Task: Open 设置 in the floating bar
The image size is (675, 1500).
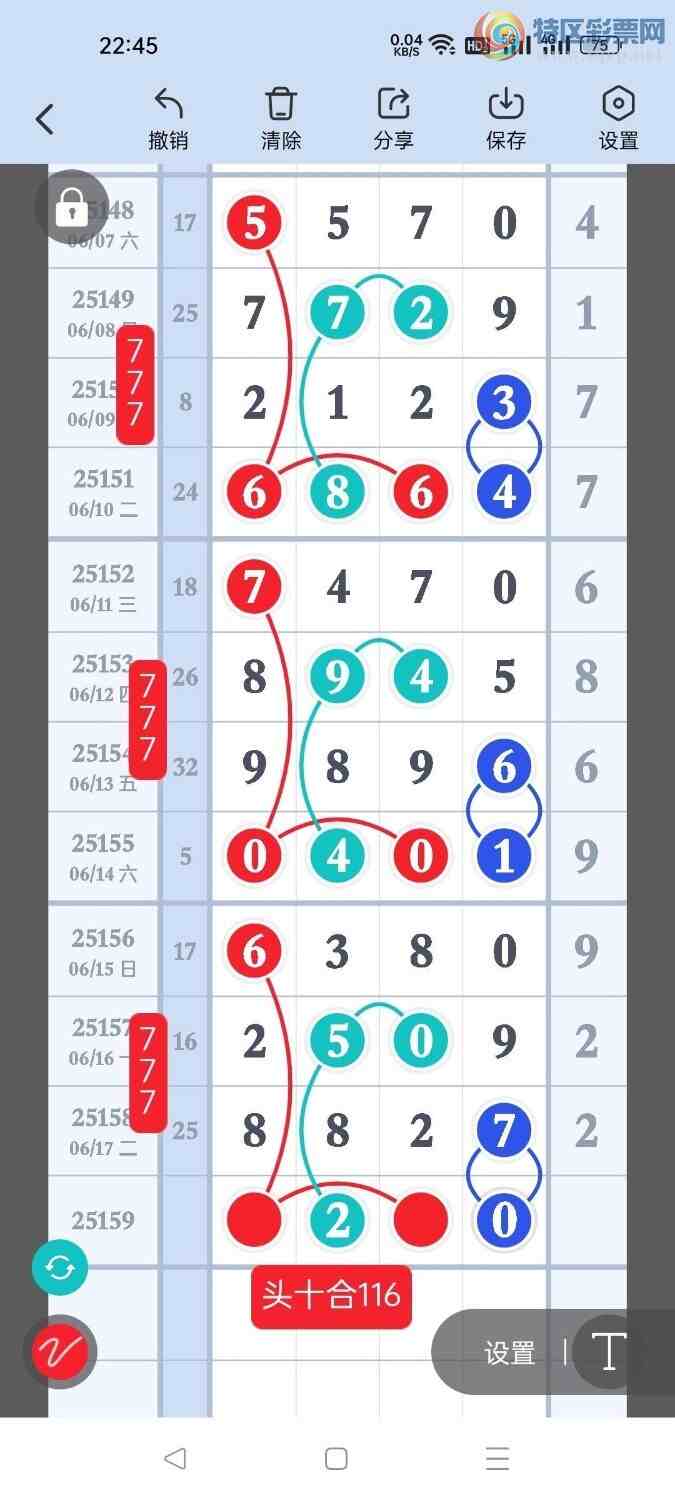Action: [x=510, y=1353]
